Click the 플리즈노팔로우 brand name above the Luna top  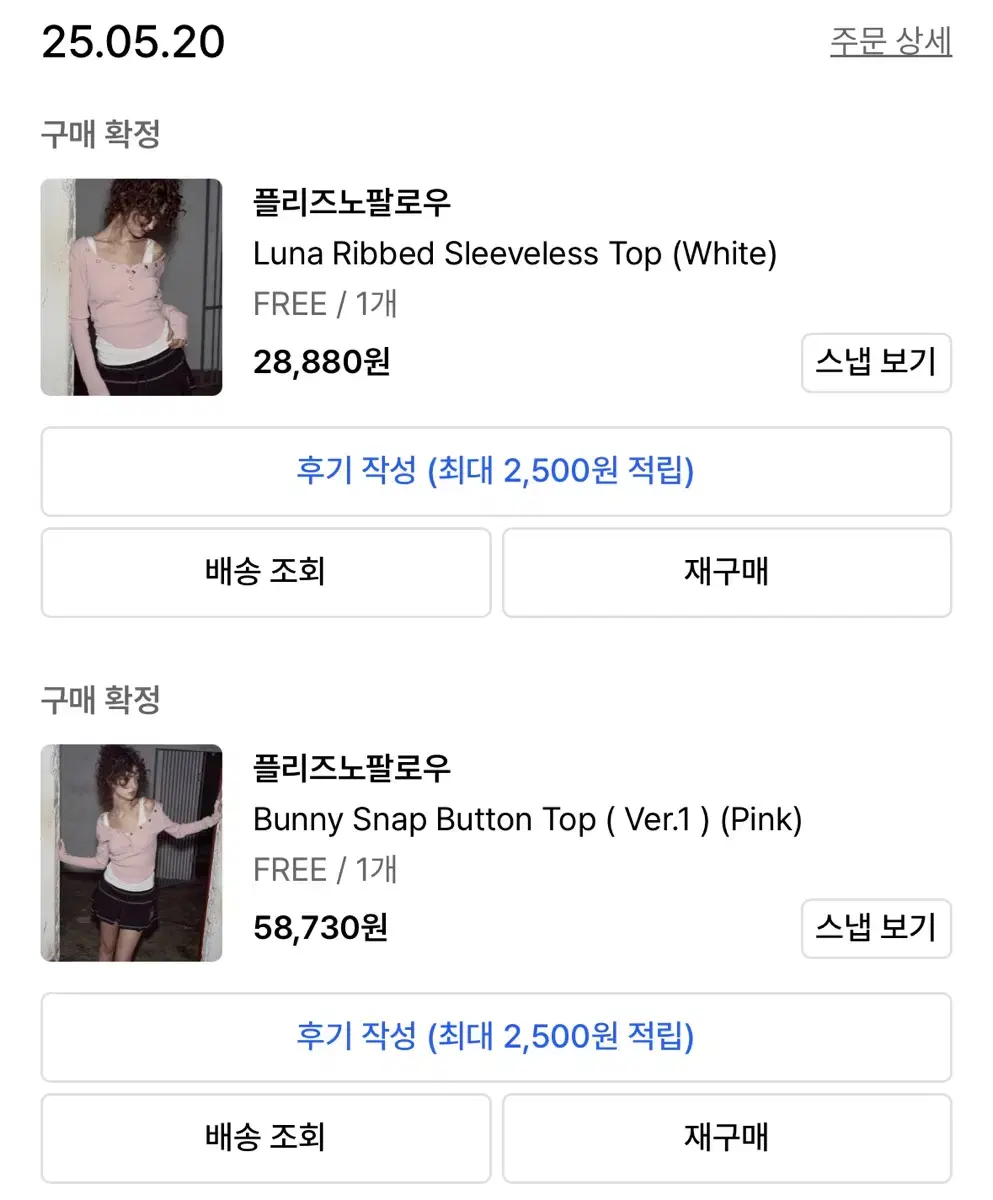pyautogui.click(x=352, y=203)
